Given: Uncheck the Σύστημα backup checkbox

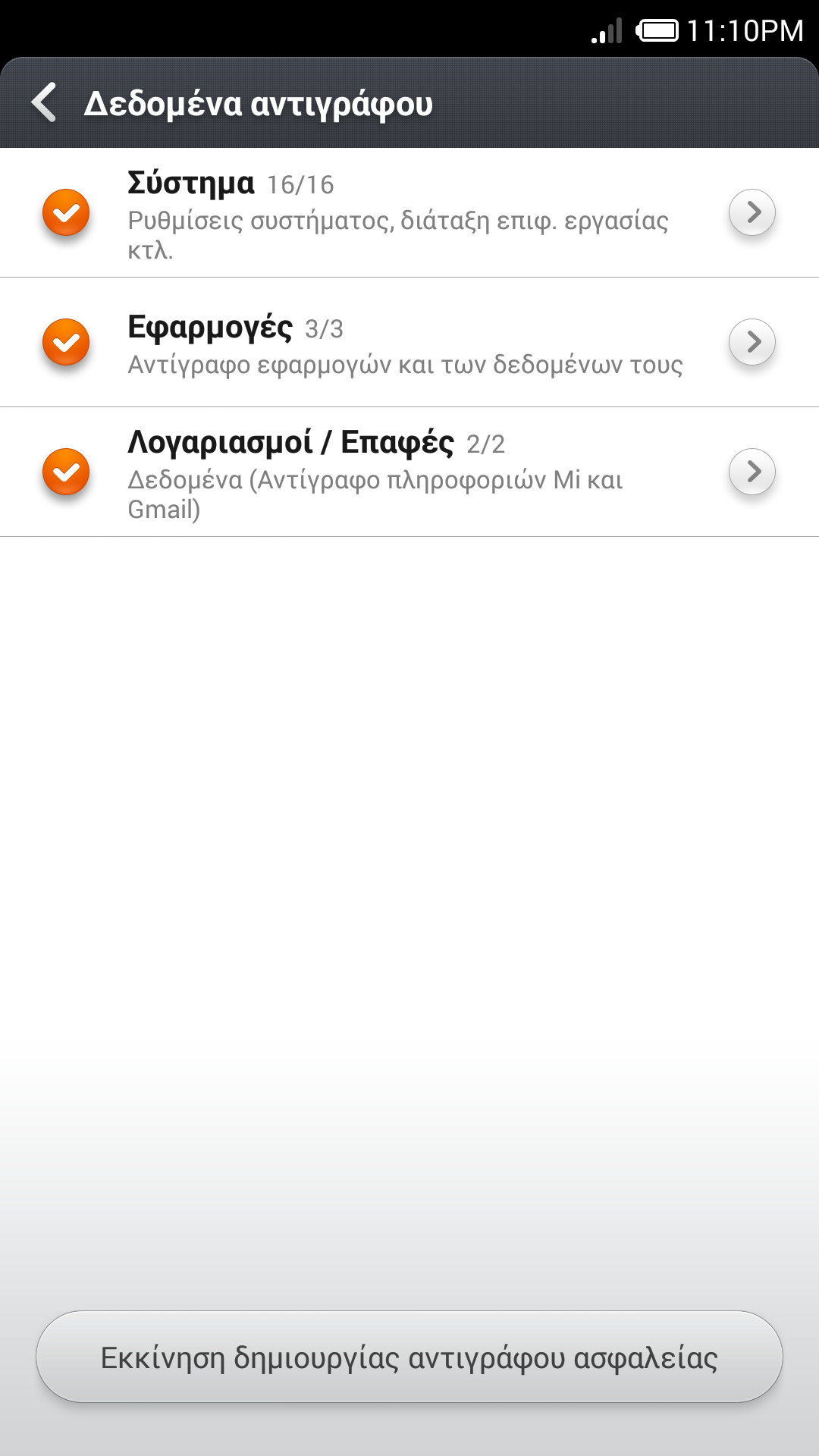Looking at the screenshot, I should 66,212.
